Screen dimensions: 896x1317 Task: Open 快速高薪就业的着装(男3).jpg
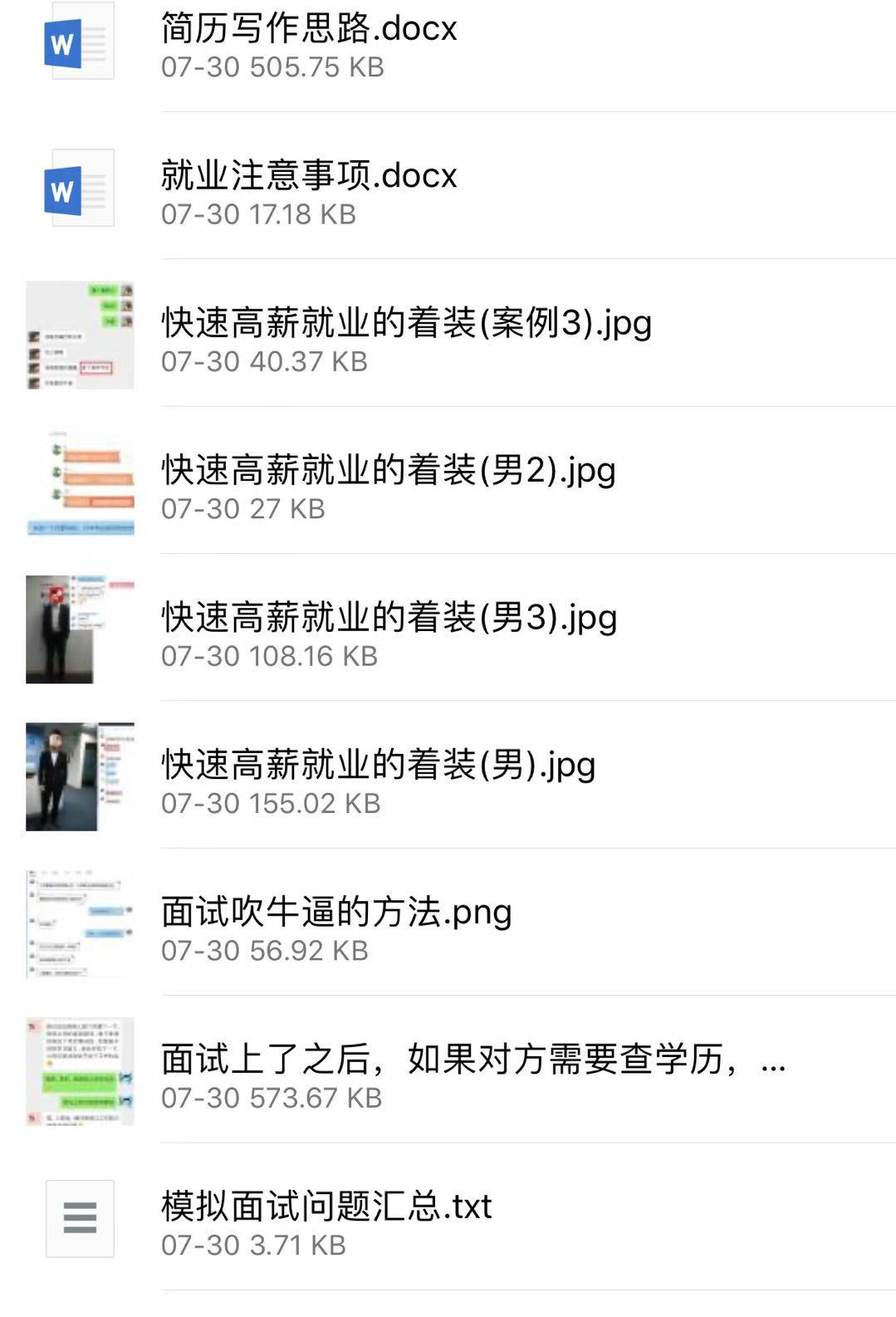[x=387, y=616]
